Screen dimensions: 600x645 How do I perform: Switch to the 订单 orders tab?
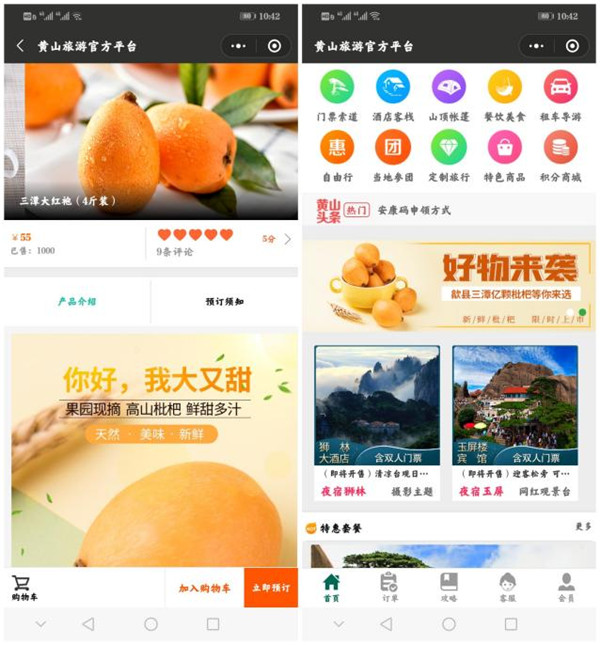pyautogui.click(x=389, y=587)
